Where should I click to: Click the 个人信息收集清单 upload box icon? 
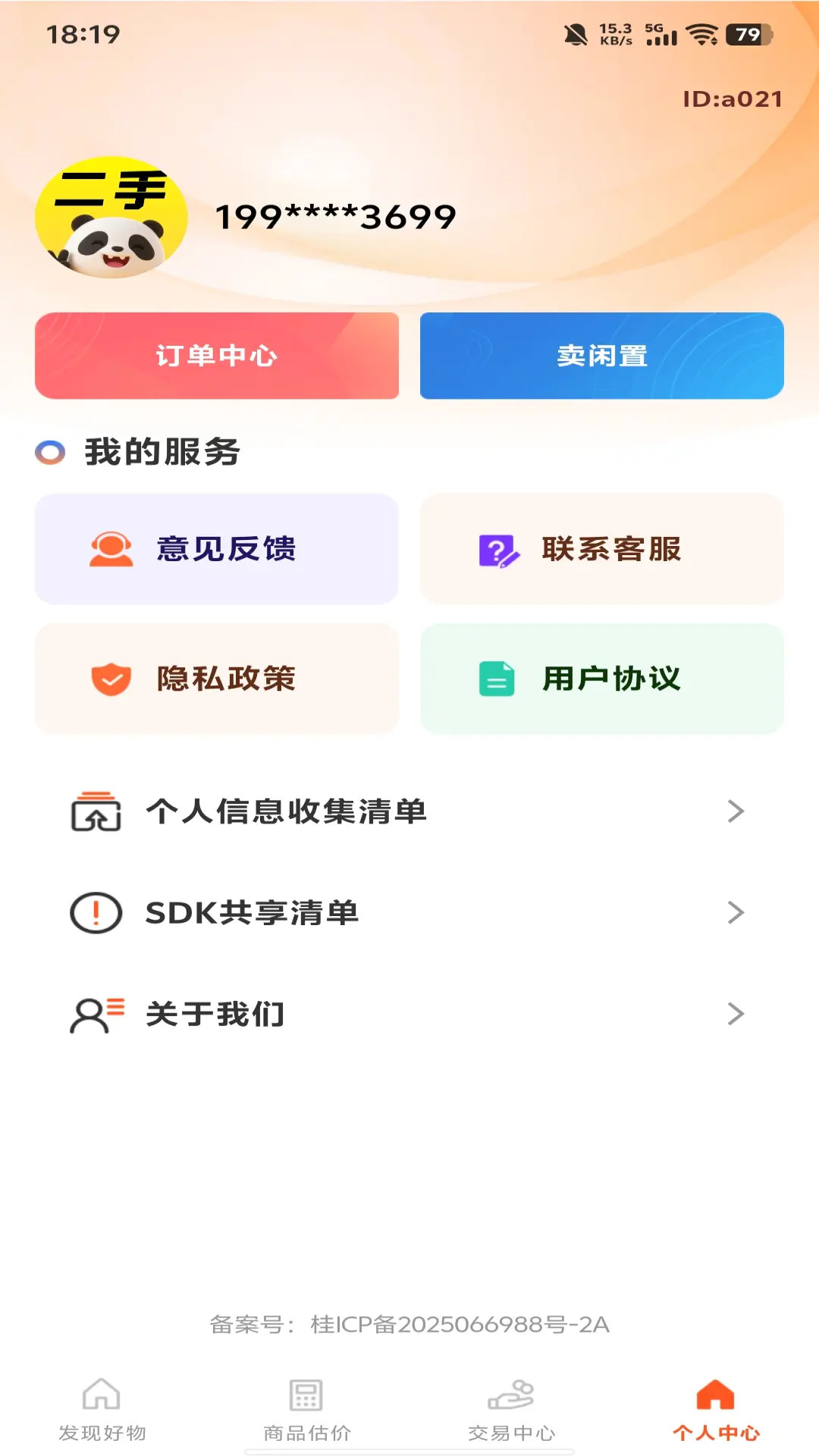pyautogui.click(x=93, y=811)
